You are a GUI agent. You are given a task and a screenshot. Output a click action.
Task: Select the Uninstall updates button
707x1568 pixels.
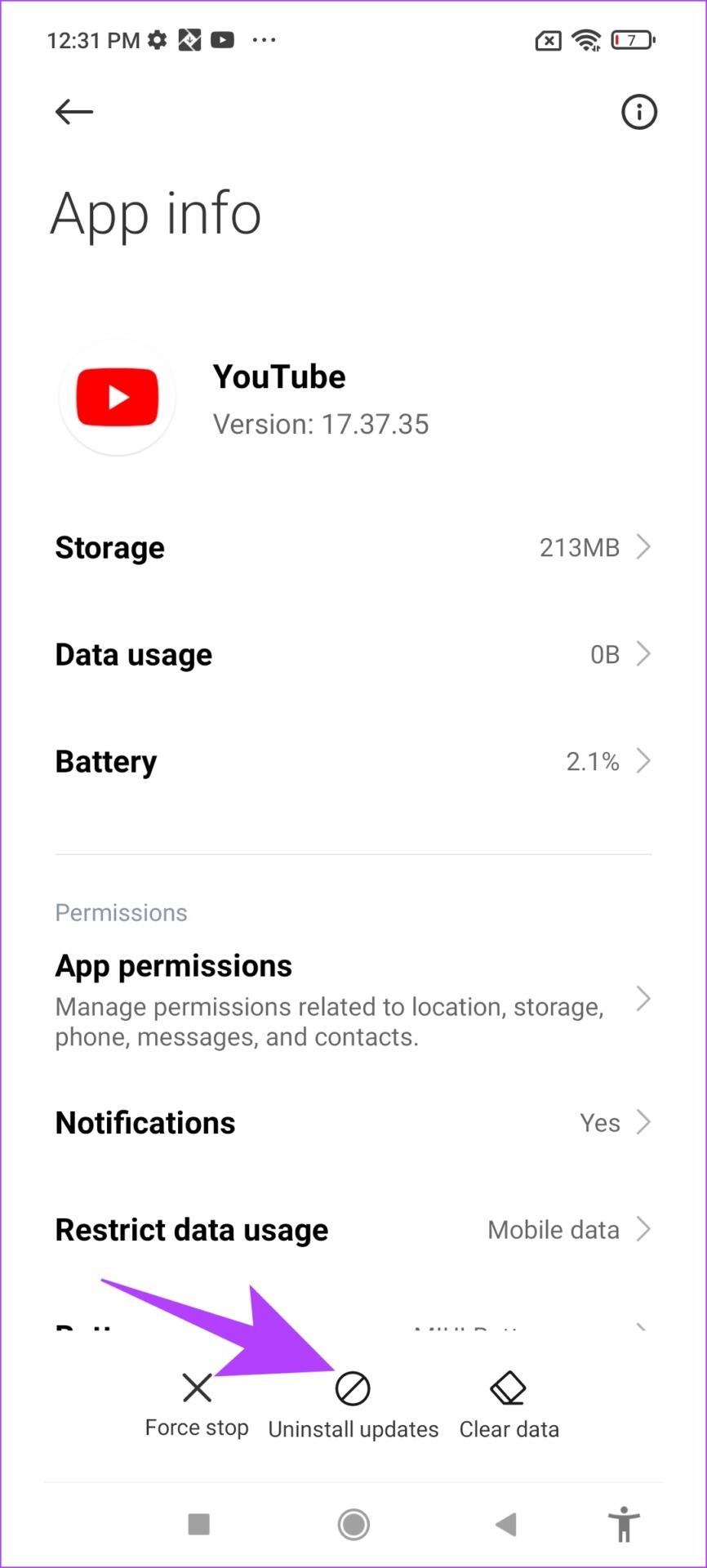tap(353, 1401)
